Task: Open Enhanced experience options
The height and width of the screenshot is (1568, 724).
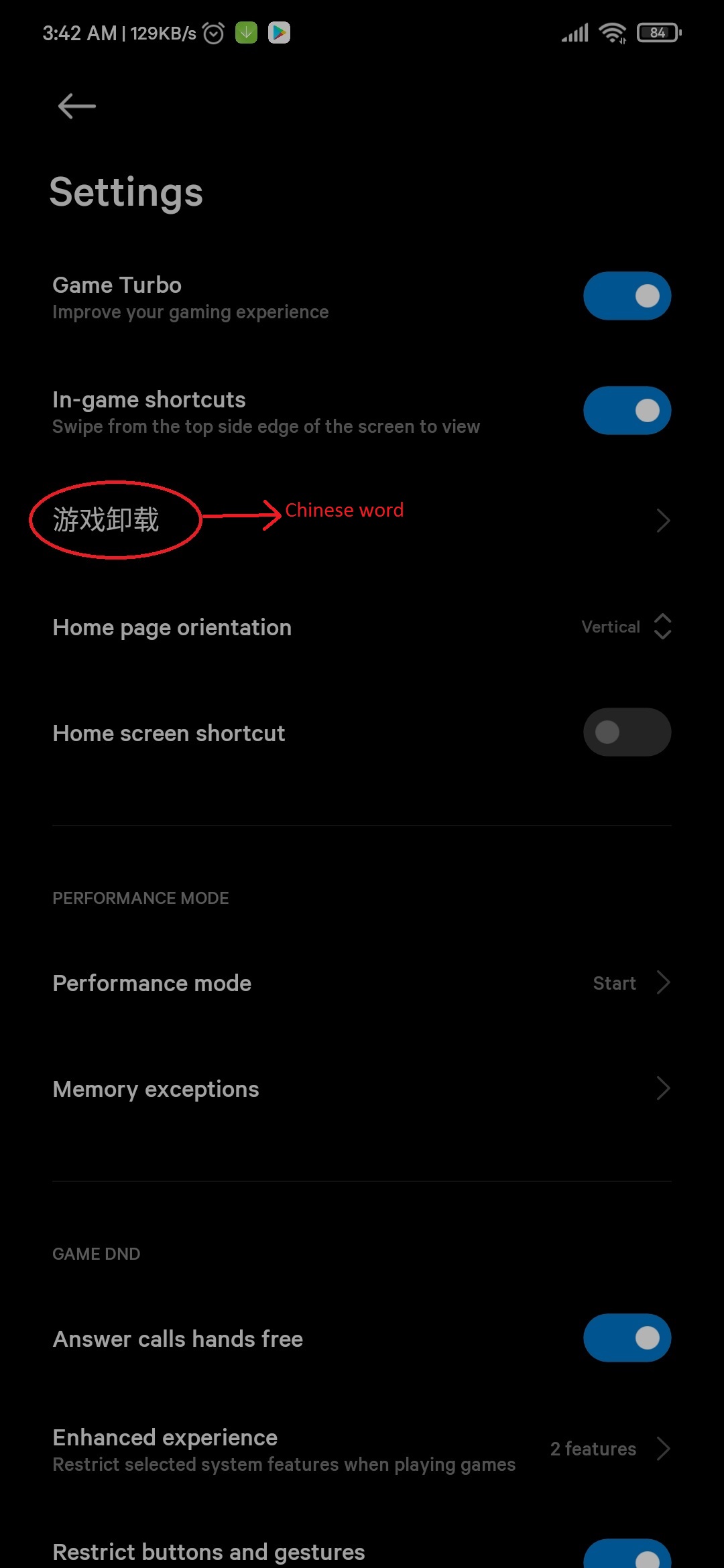Action: coord(362,1449)
